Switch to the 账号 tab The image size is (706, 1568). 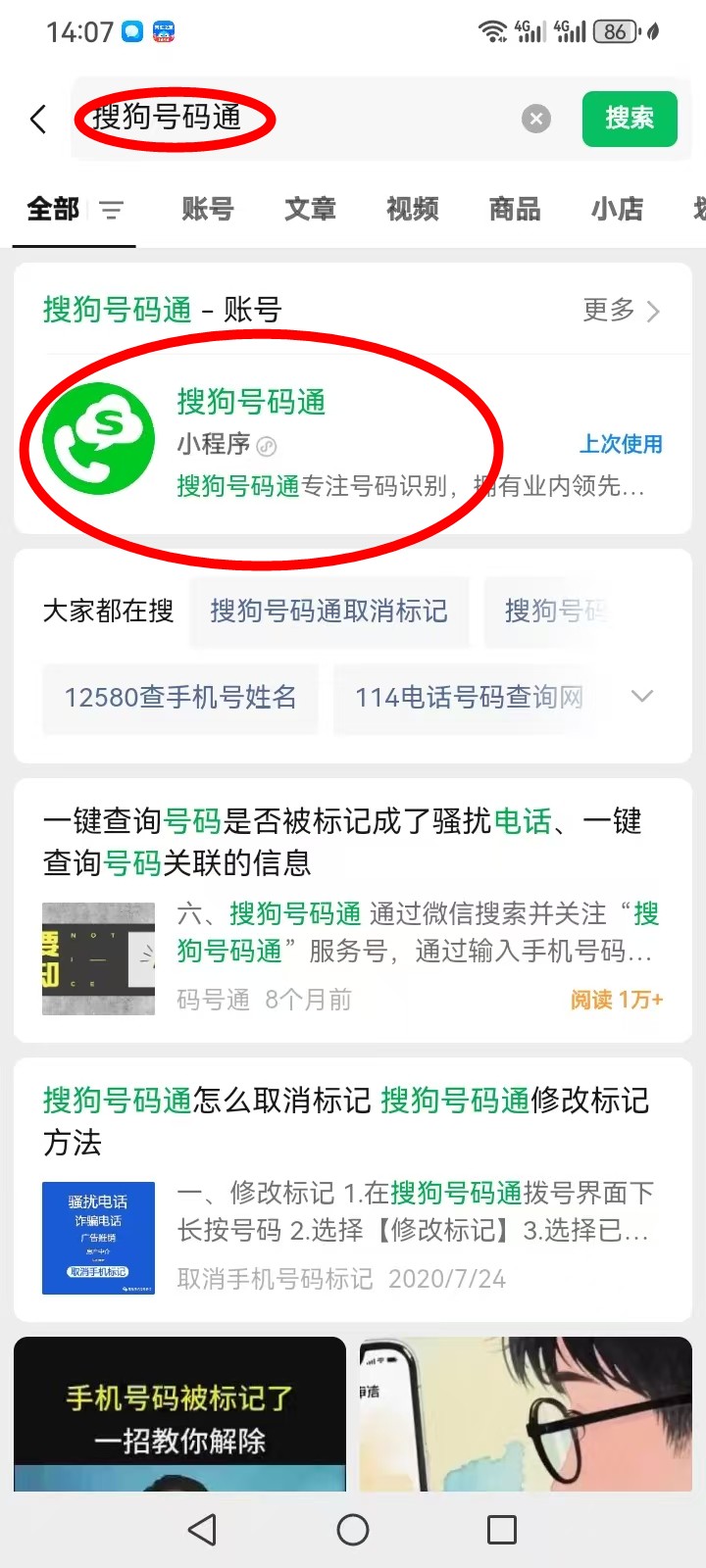(x=208, y=209)
